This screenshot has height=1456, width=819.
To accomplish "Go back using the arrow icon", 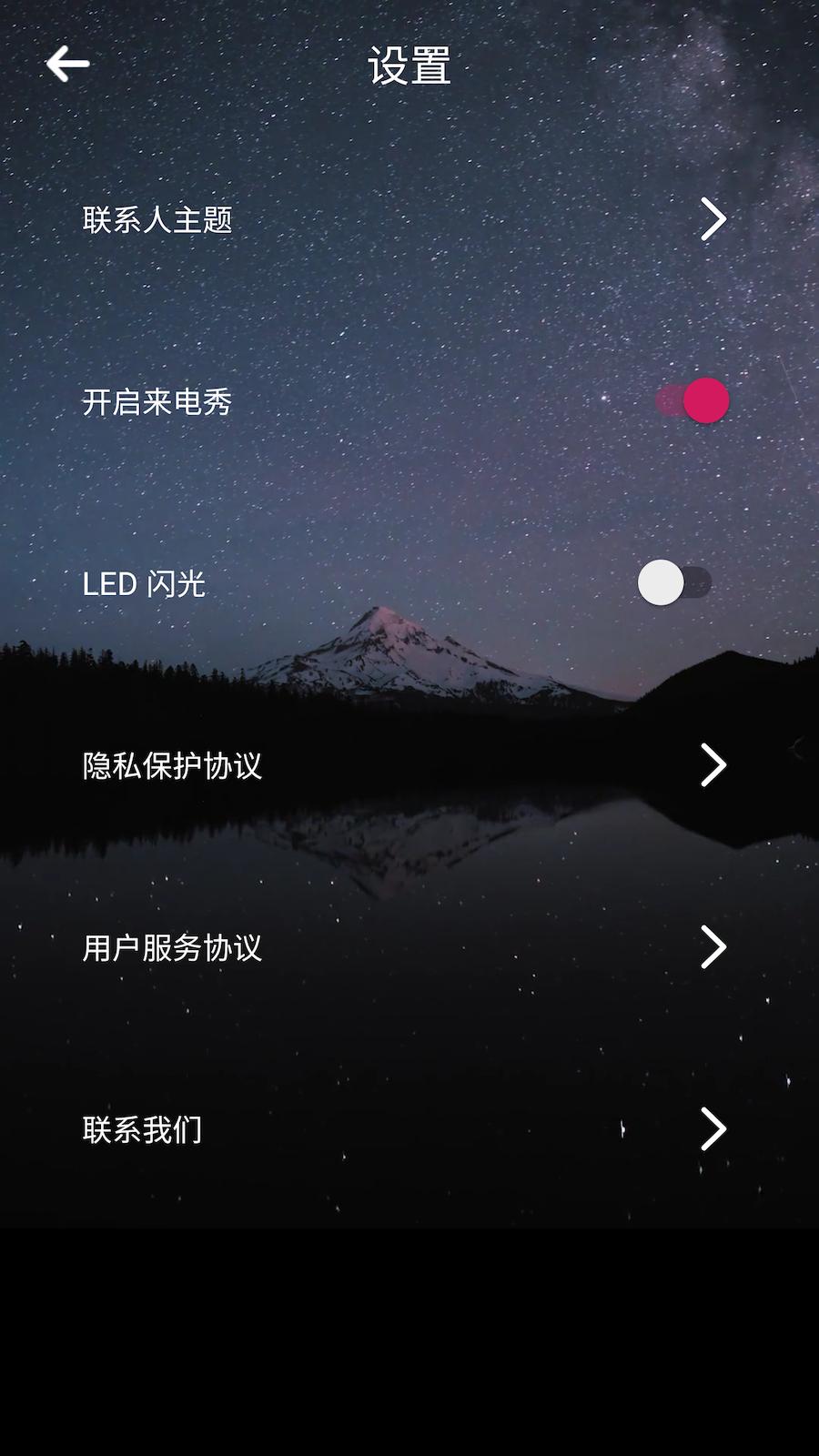I will [67, 64].
